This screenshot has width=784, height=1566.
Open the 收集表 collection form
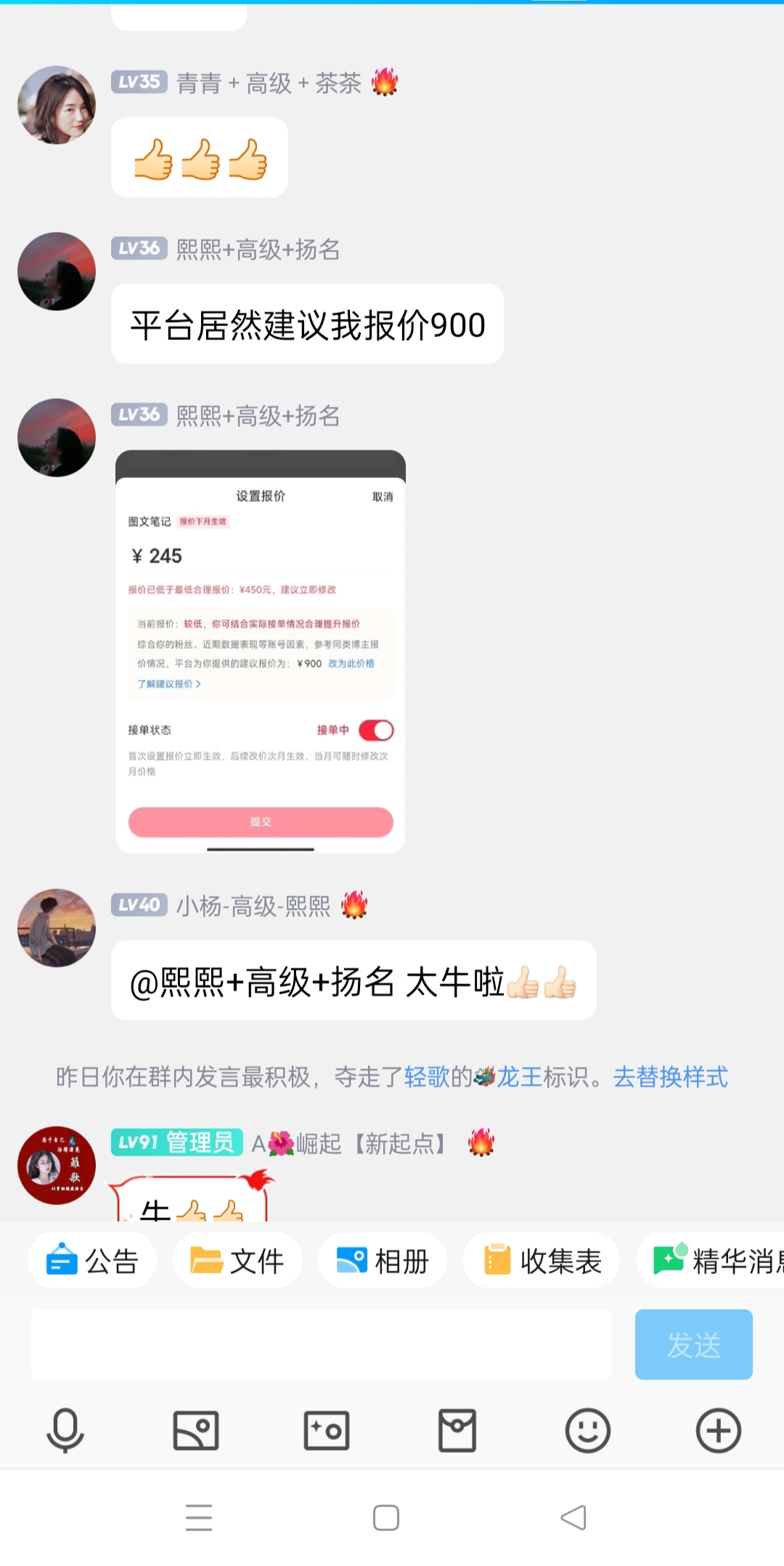click(542, 1261)
